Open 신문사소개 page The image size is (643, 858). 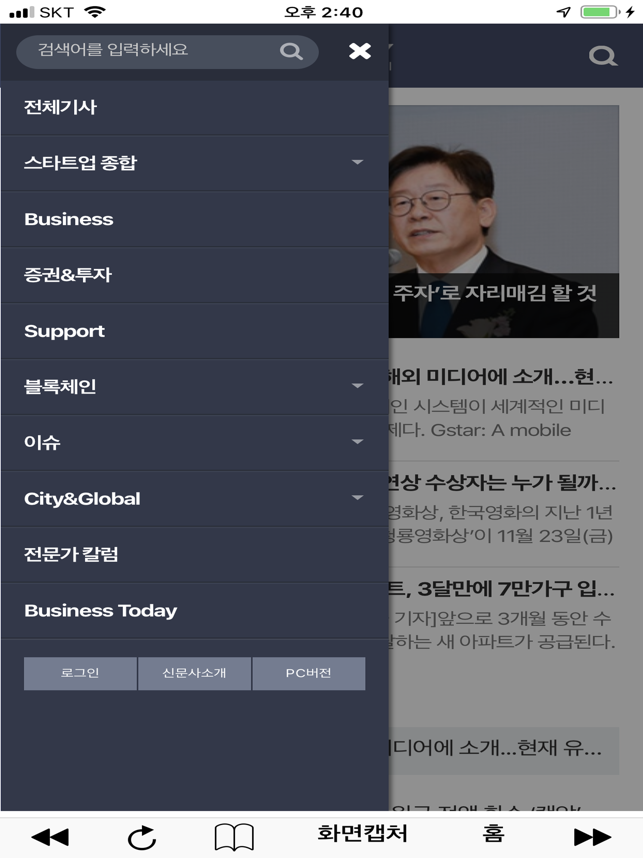click(x=194, y=673)
